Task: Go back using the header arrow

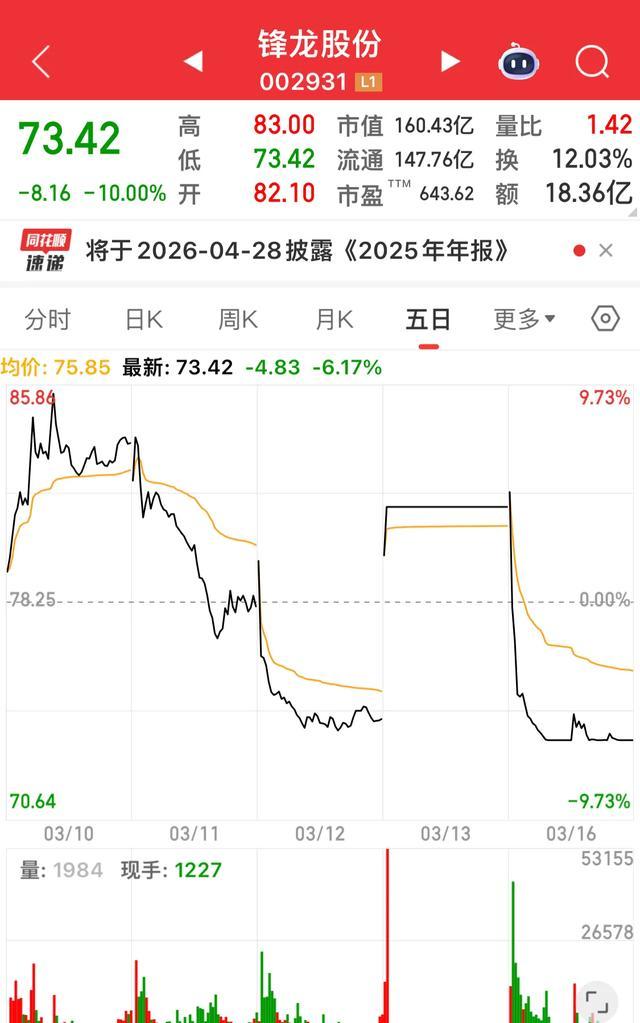Action: (41, 62)
